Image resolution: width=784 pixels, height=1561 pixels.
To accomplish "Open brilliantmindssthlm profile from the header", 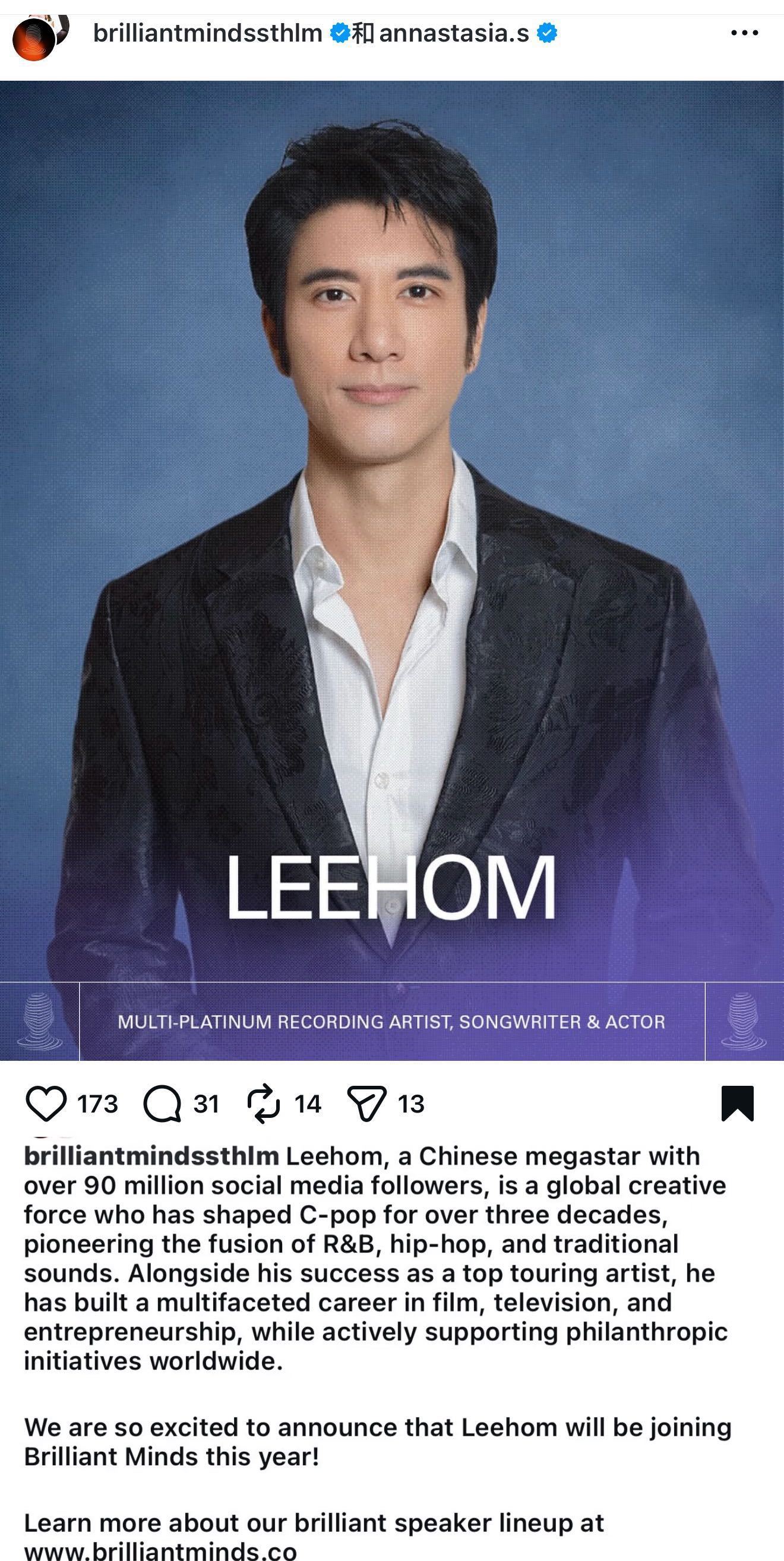I will point(207,33).
